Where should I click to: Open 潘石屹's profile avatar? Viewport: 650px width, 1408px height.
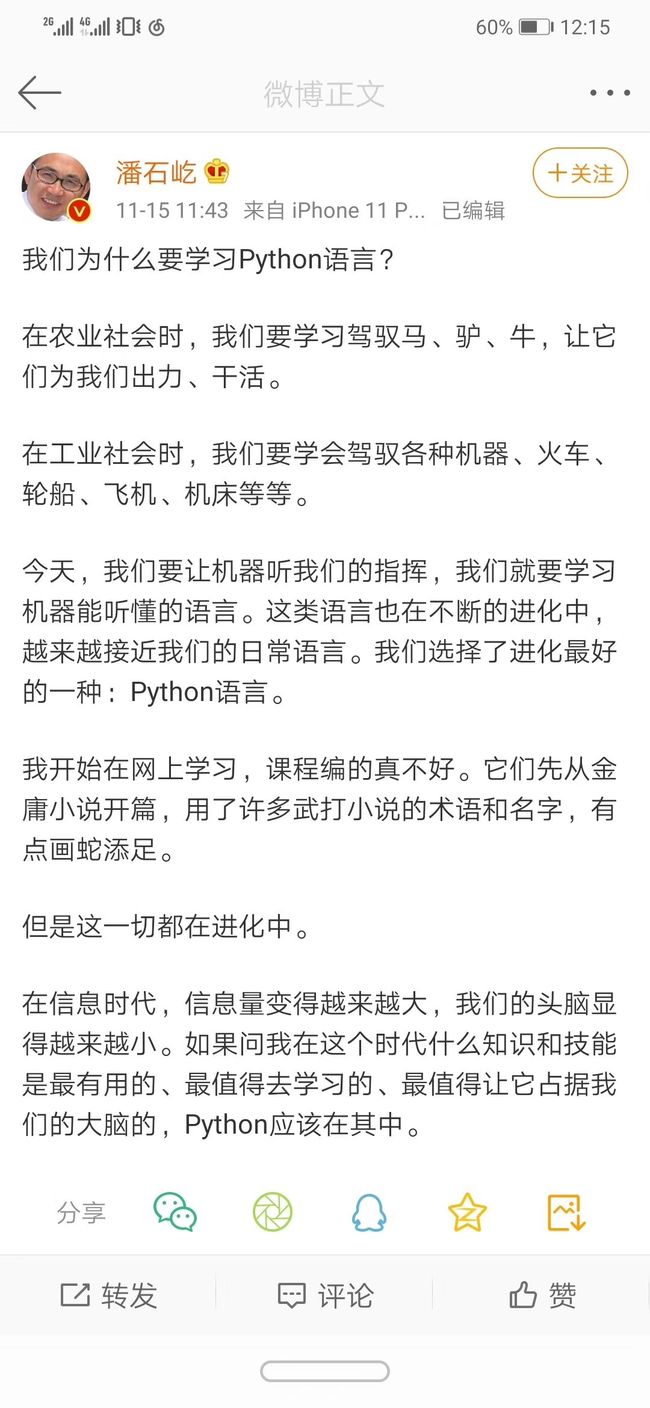57,187
